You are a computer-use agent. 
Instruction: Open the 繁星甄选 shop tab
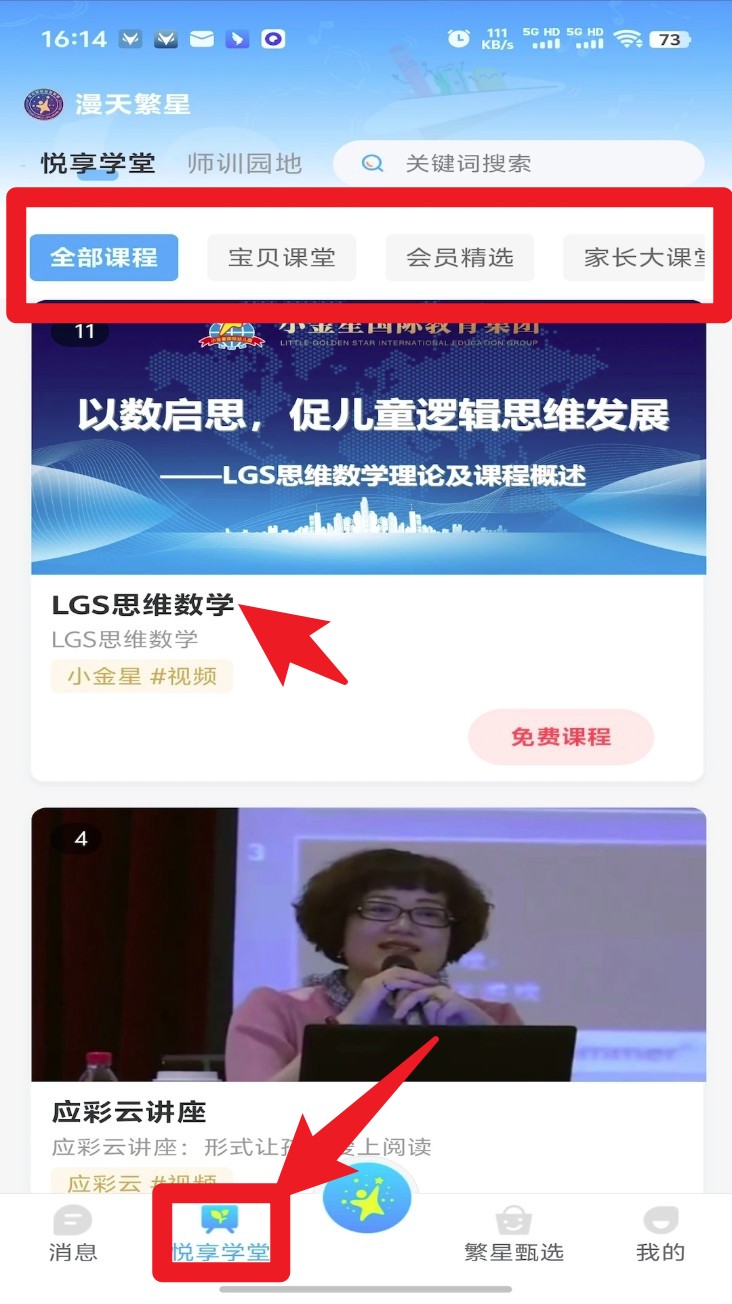tap(513, 1233)
